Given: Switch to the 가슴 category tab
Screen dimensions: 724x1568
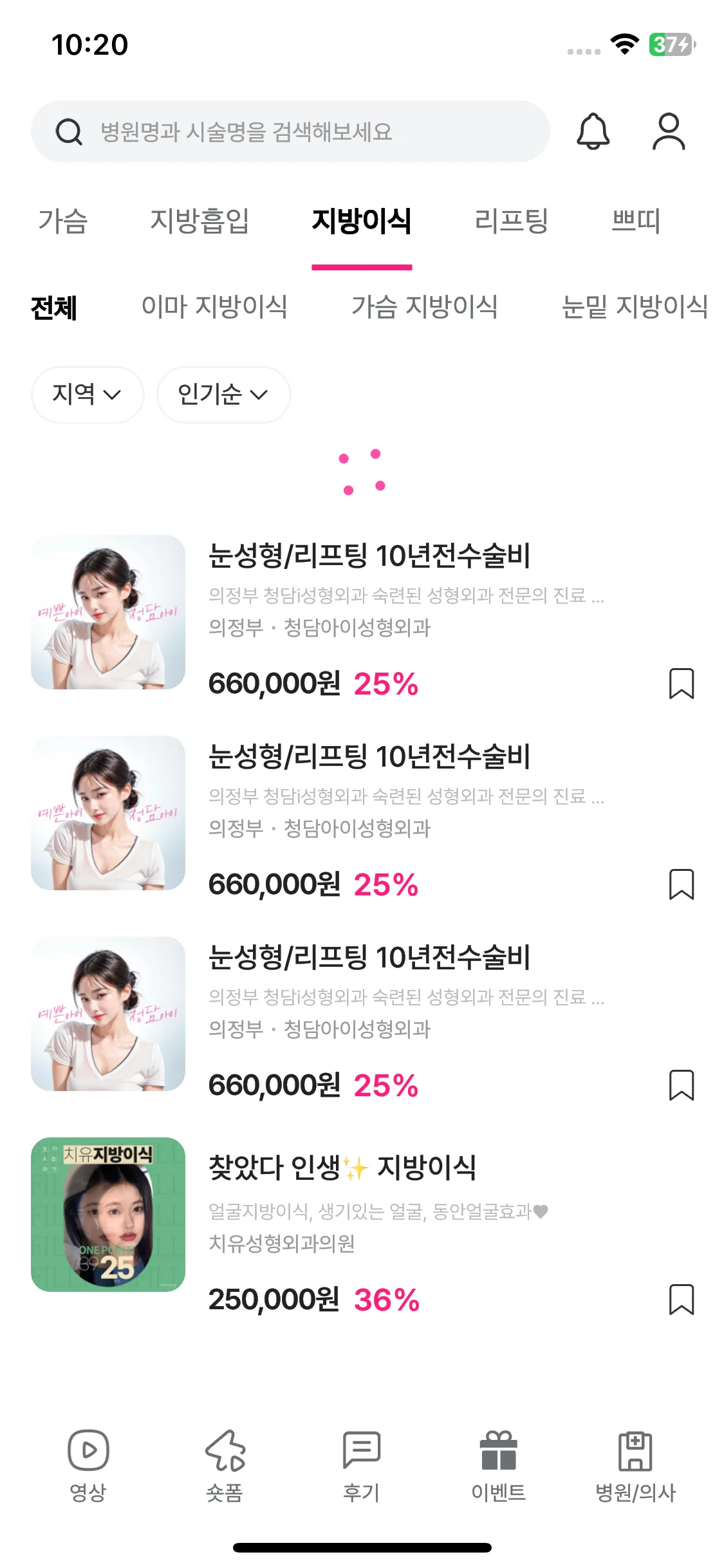Looking at the screenshot, I should pos(63,221).
